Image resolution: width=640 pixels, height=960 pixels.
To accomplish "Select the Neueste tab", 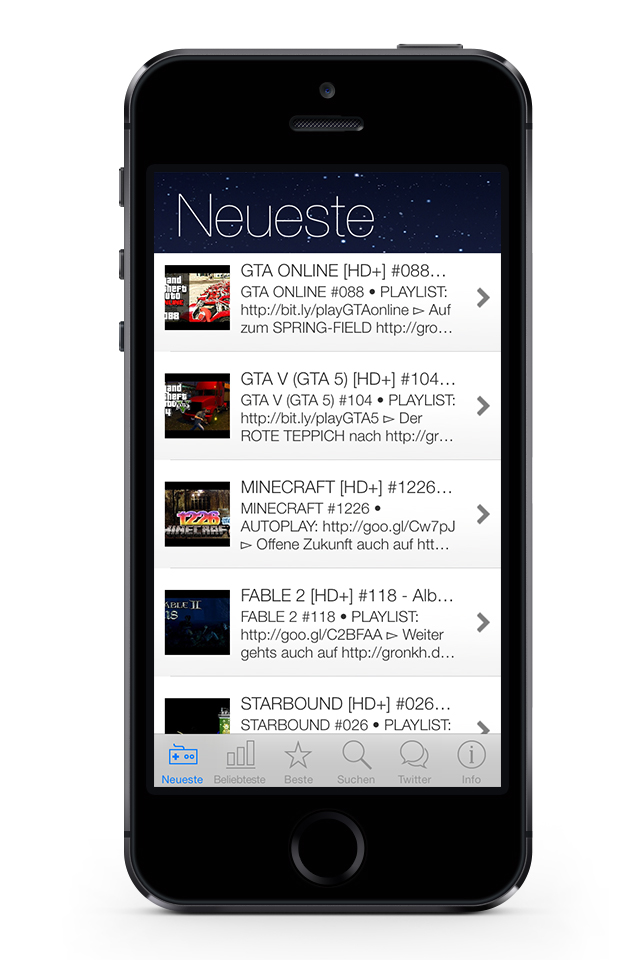I will (182, 762).
